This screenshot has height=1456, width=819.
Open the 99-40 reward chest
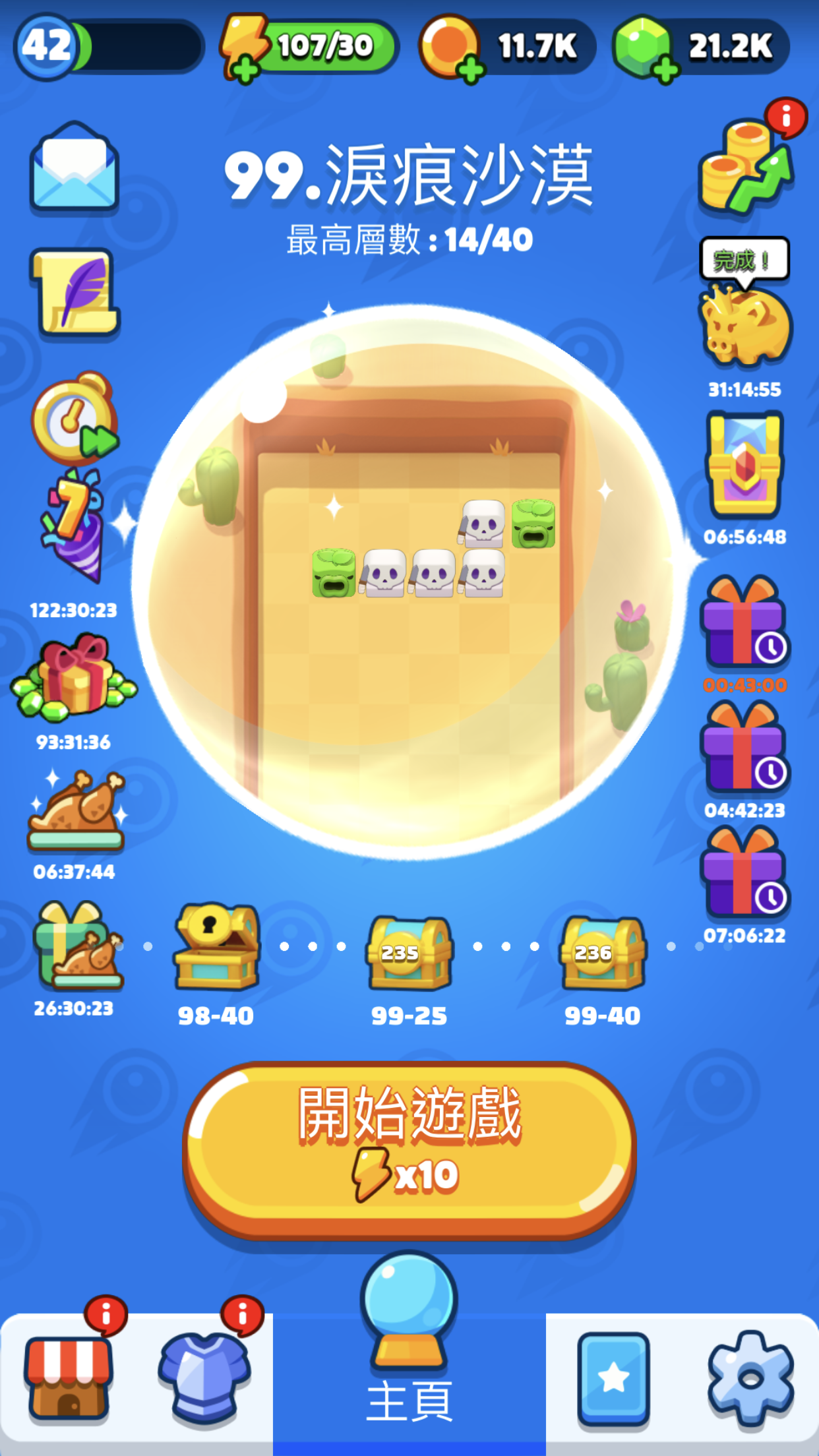coord(602,953)
